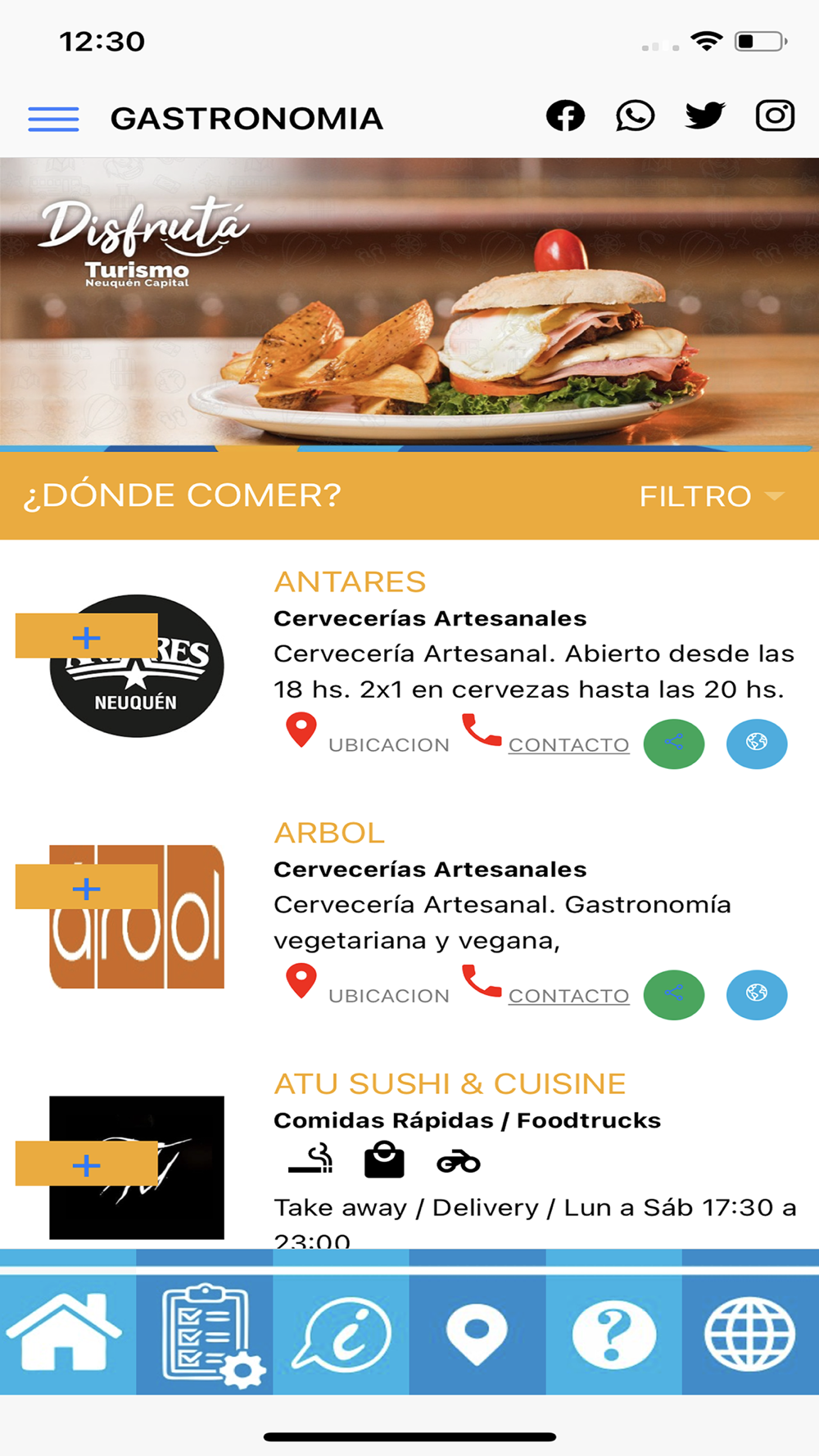Screen dimensions: 819x1456
Task: Open the Instagram icon in header
Action: (775, 115)
